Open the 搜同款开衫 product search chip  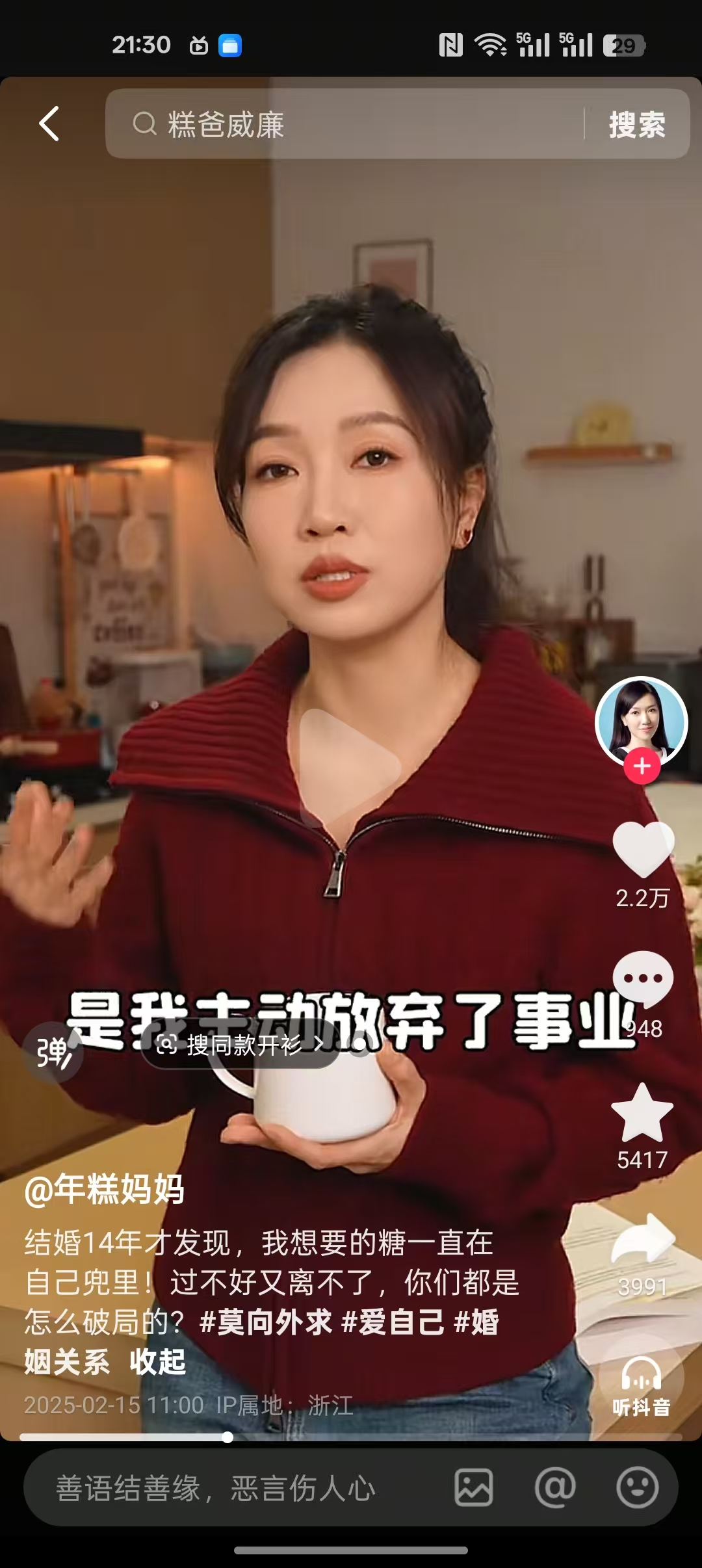pyautogui.click(x=240, y=1045)
